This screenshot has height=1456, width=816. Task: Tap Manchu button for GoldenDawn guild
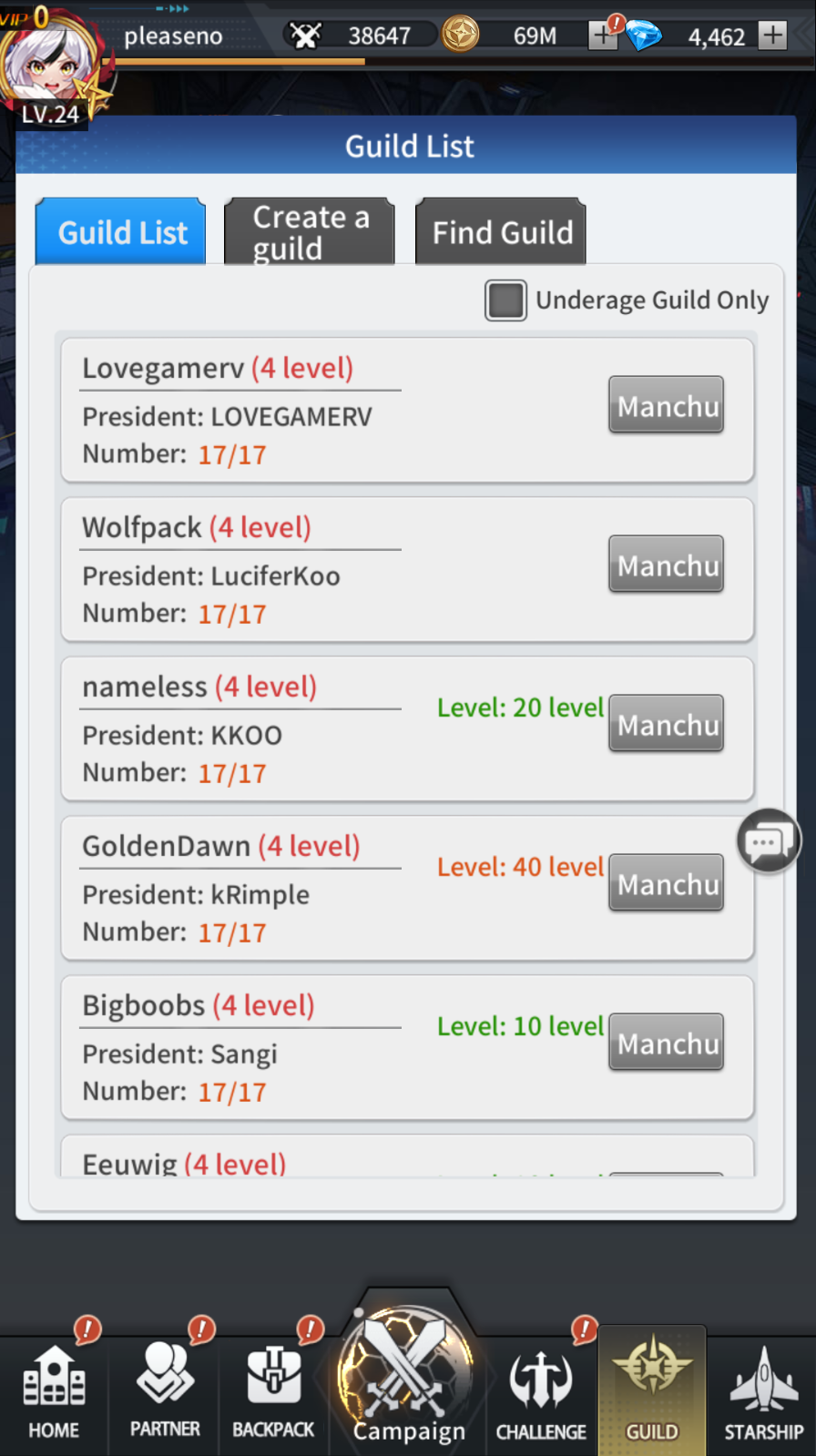pyautogui.click(x=667, y=883)
